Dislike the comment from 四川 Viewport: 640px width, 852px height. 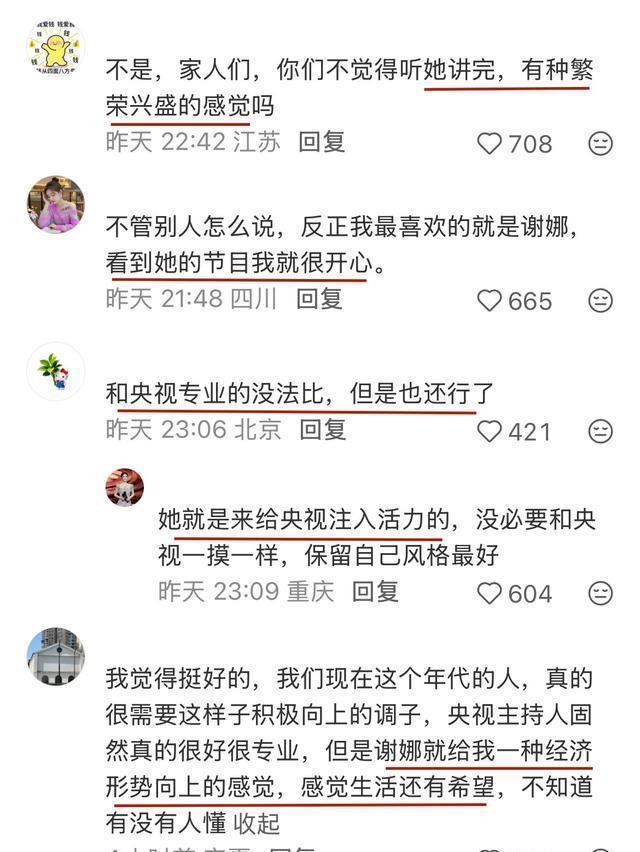point(600,300)
